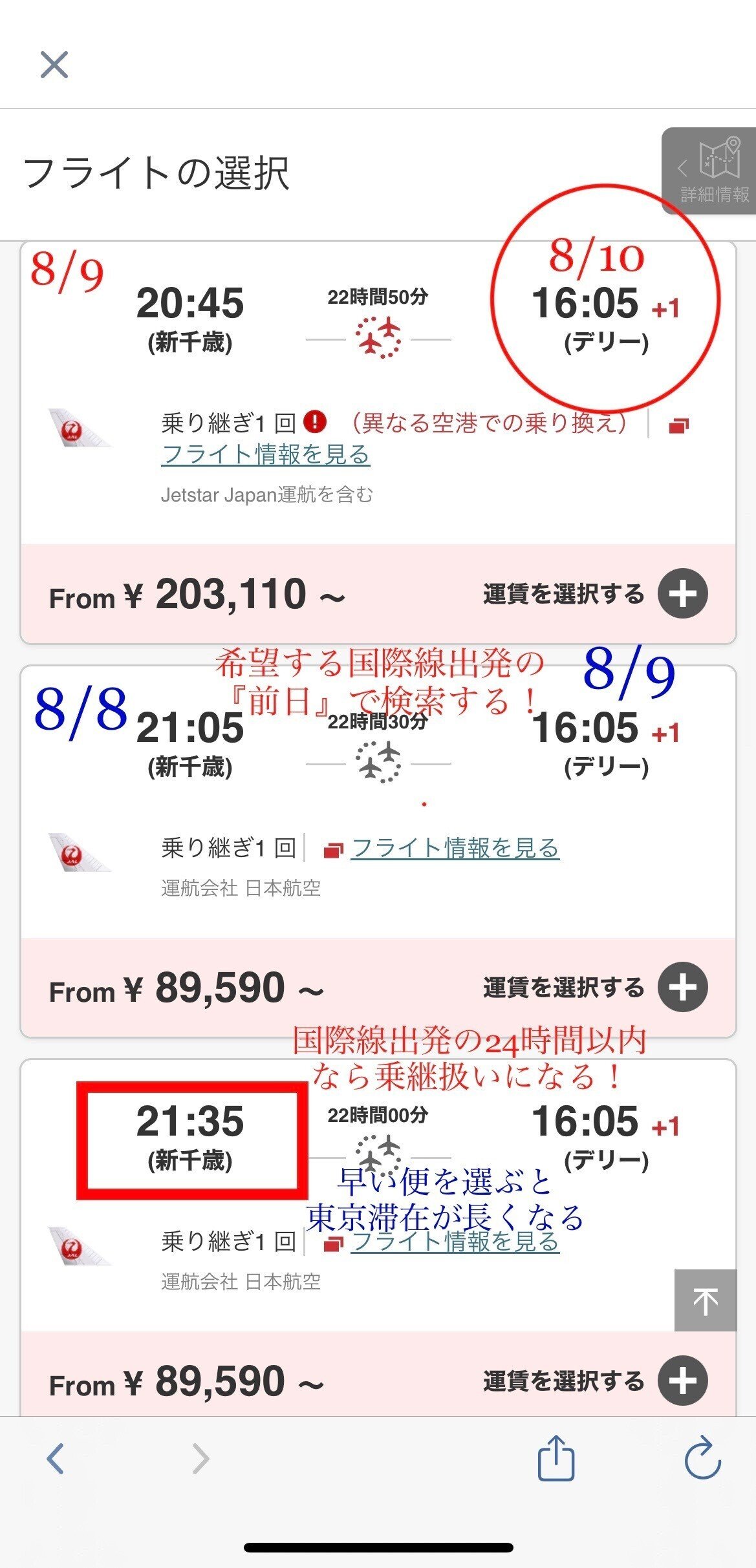
Task: Go back in the browser
Action: [x=56, y=1459]
